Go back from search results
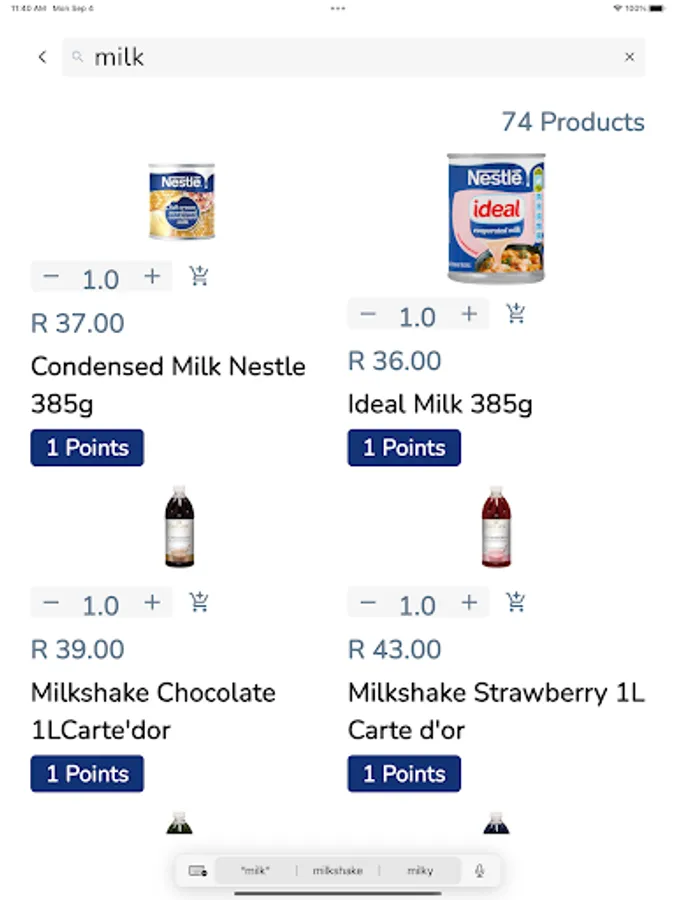Image resolution: width=675 pixels, height=900 pixels. tap(42, 57)
